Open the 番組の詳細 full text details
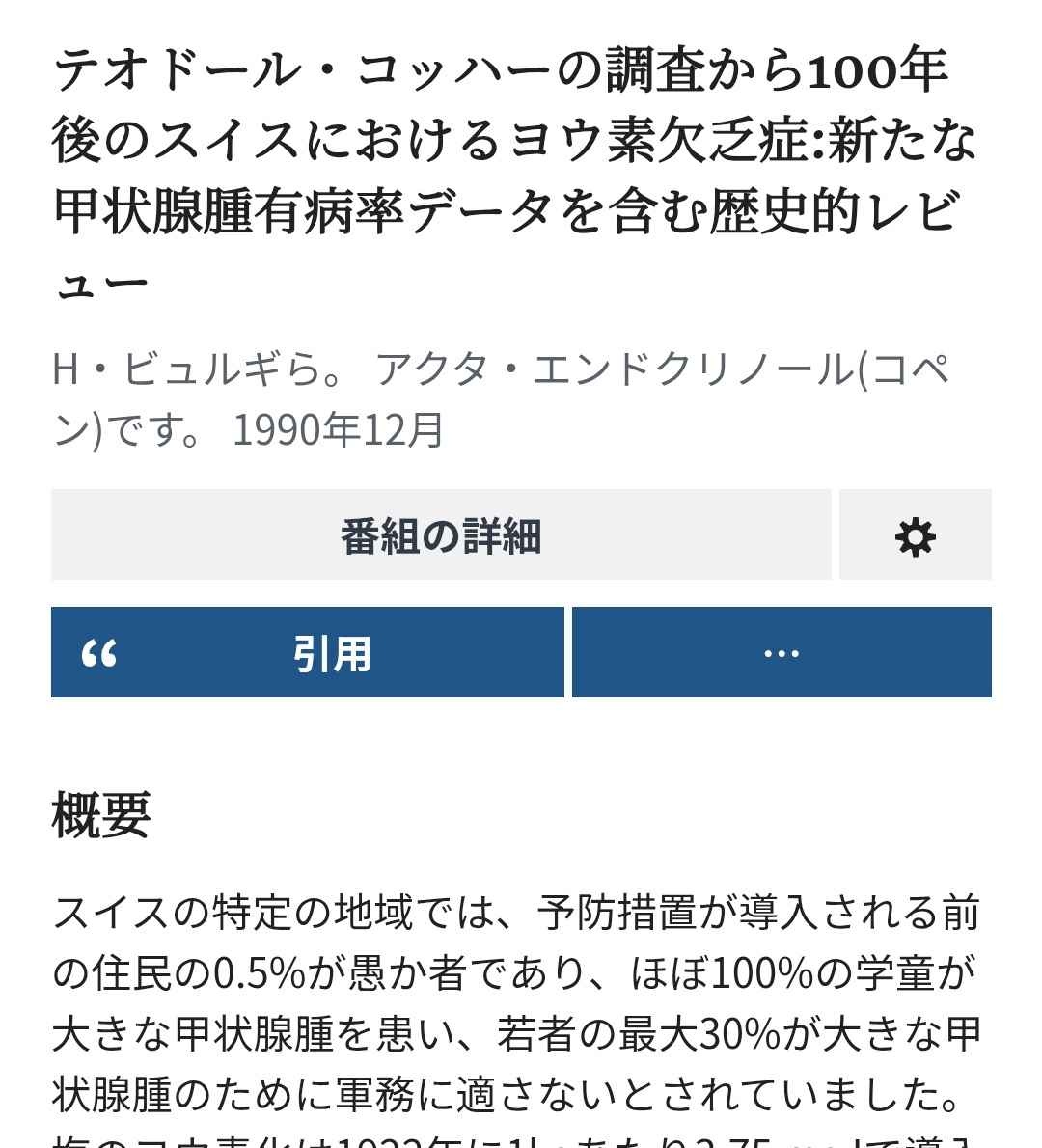The height and width of the screenshot is (1148, 1042). point(441,535)
